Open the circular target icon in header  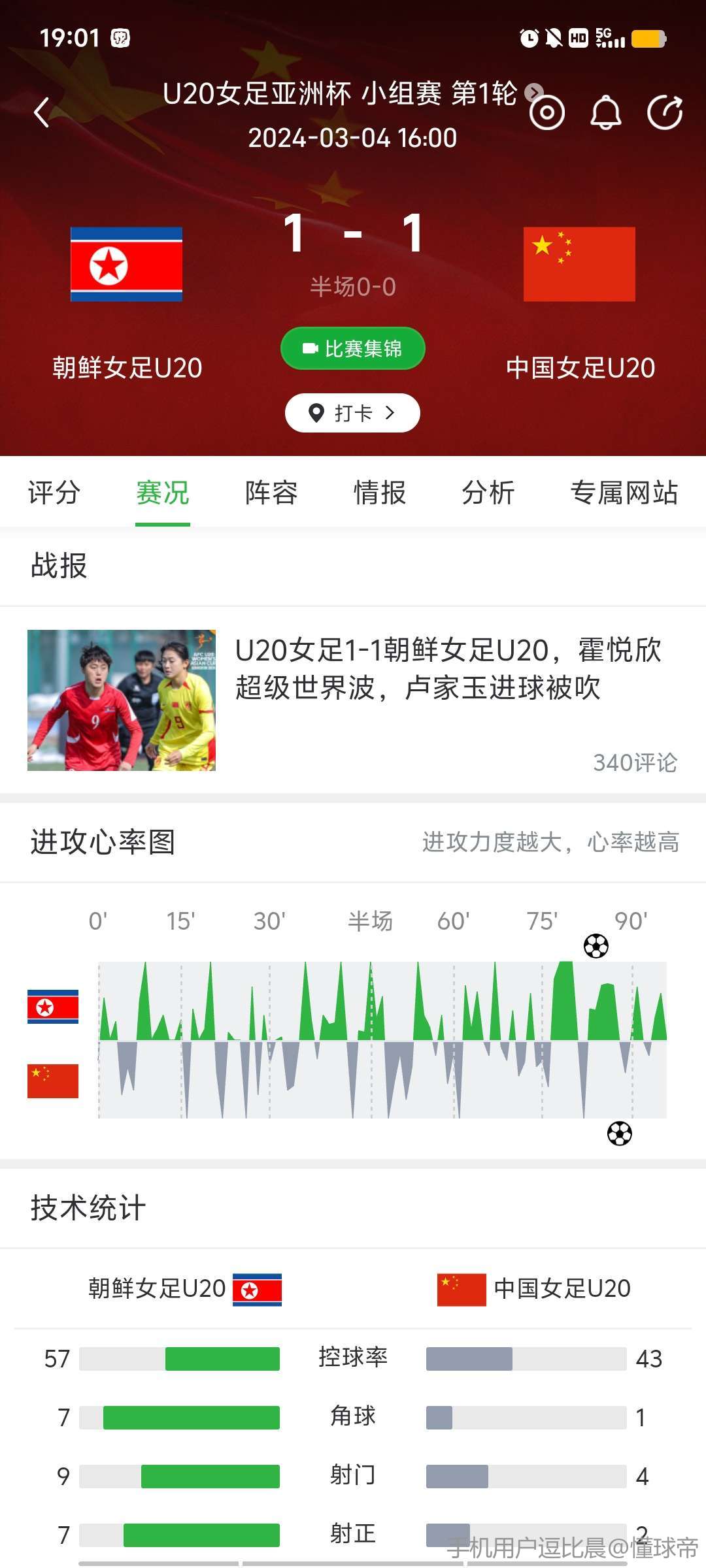pos(546,112)
